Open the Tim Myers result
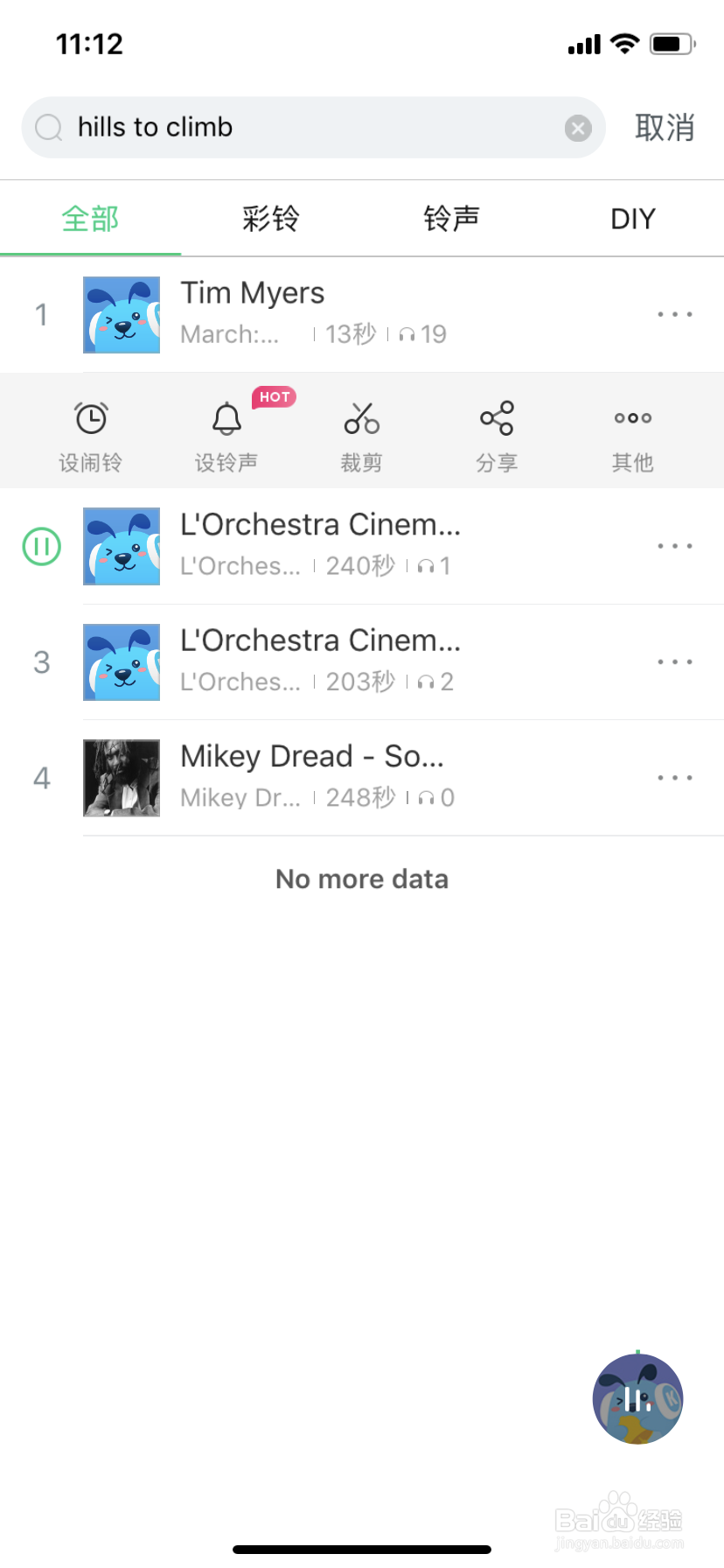The height and width of the screenshot is (1568, 724). (362, 315)
